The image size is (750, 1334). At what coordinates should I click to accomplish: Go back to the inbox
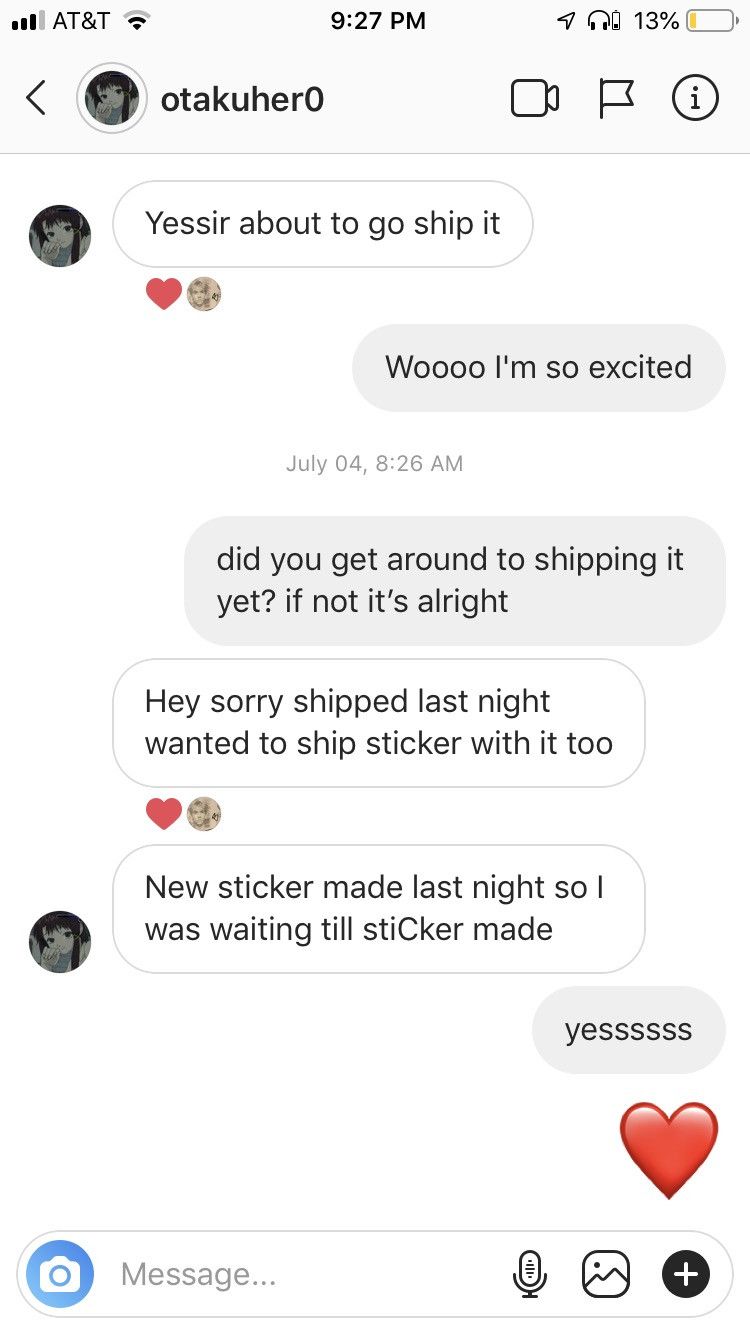pos(36,98)
